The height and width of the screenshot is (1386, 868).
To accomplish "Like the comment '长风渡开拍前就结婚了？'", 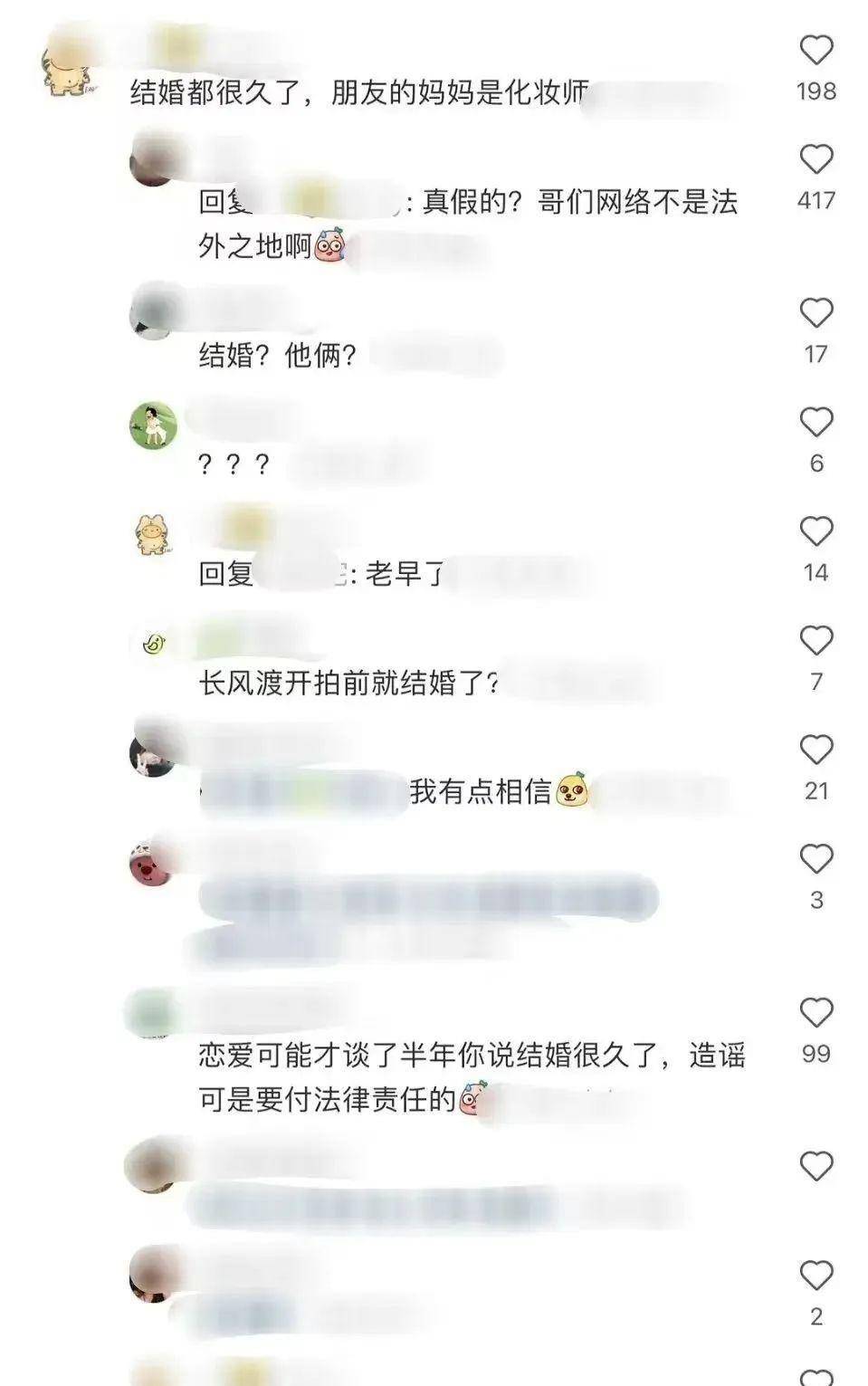I will [x=816, y=641].
